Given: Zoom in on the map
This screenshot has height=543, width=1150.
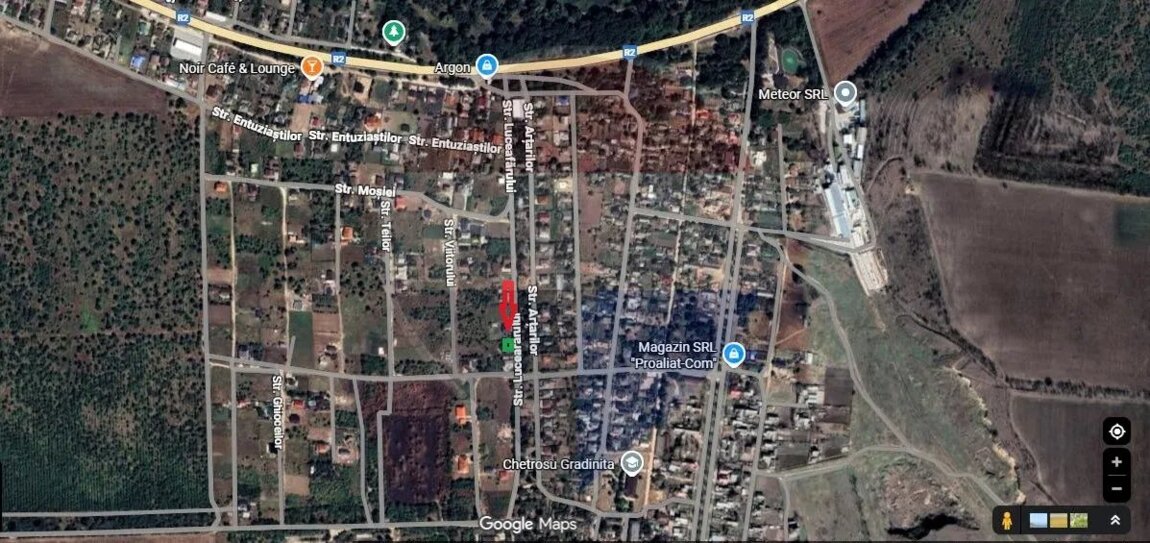Looking at the screenshot, I should point(1116,463).
